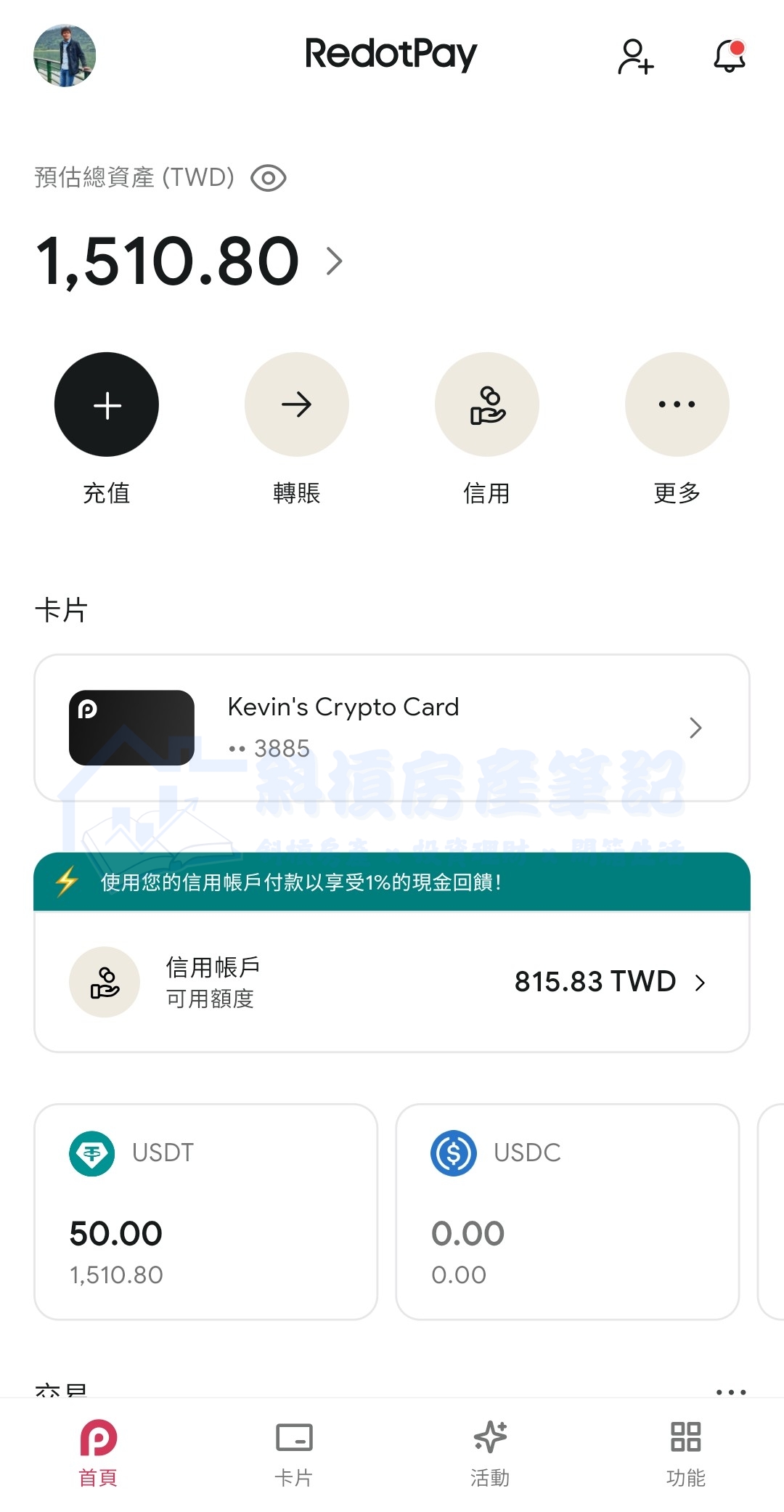The image size is (784, 1512).
Task: Open the notifications bell
Action: pos(730,56)
